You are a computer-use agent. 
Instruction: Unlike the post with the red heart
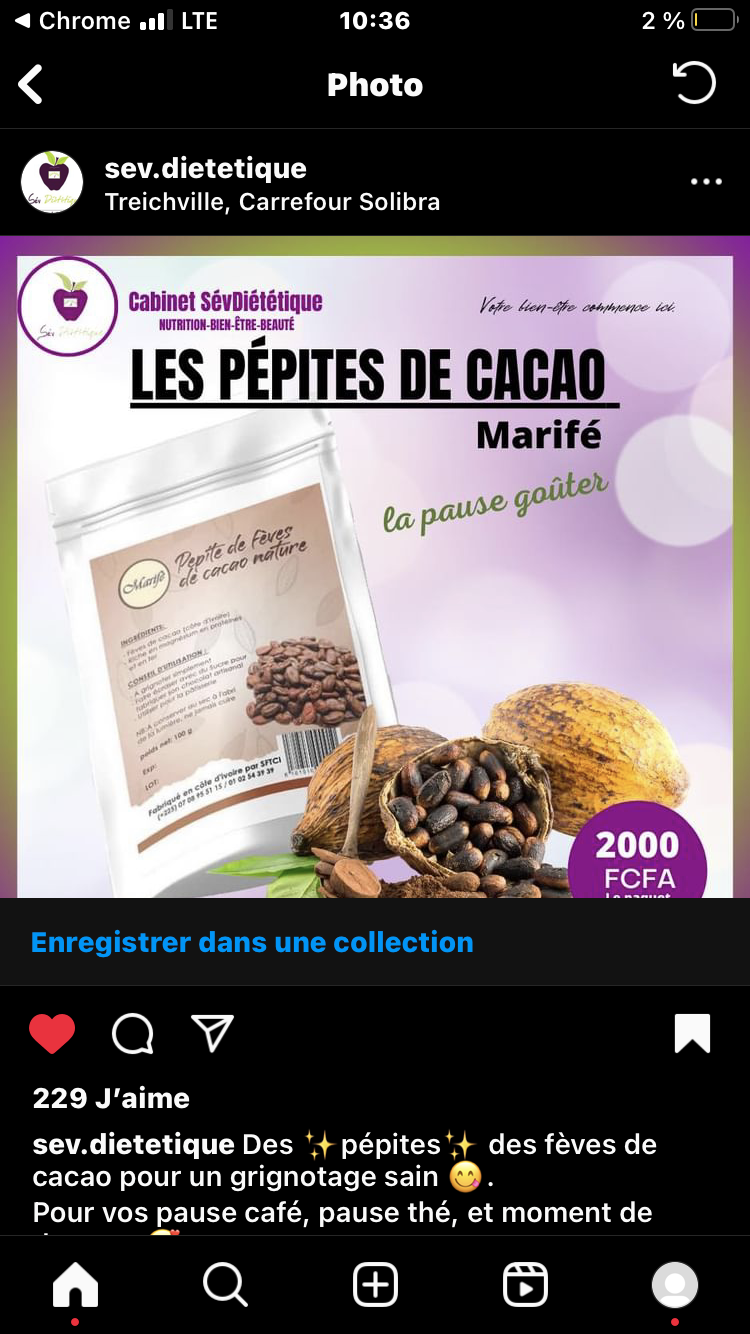[x=52, y=1034]
